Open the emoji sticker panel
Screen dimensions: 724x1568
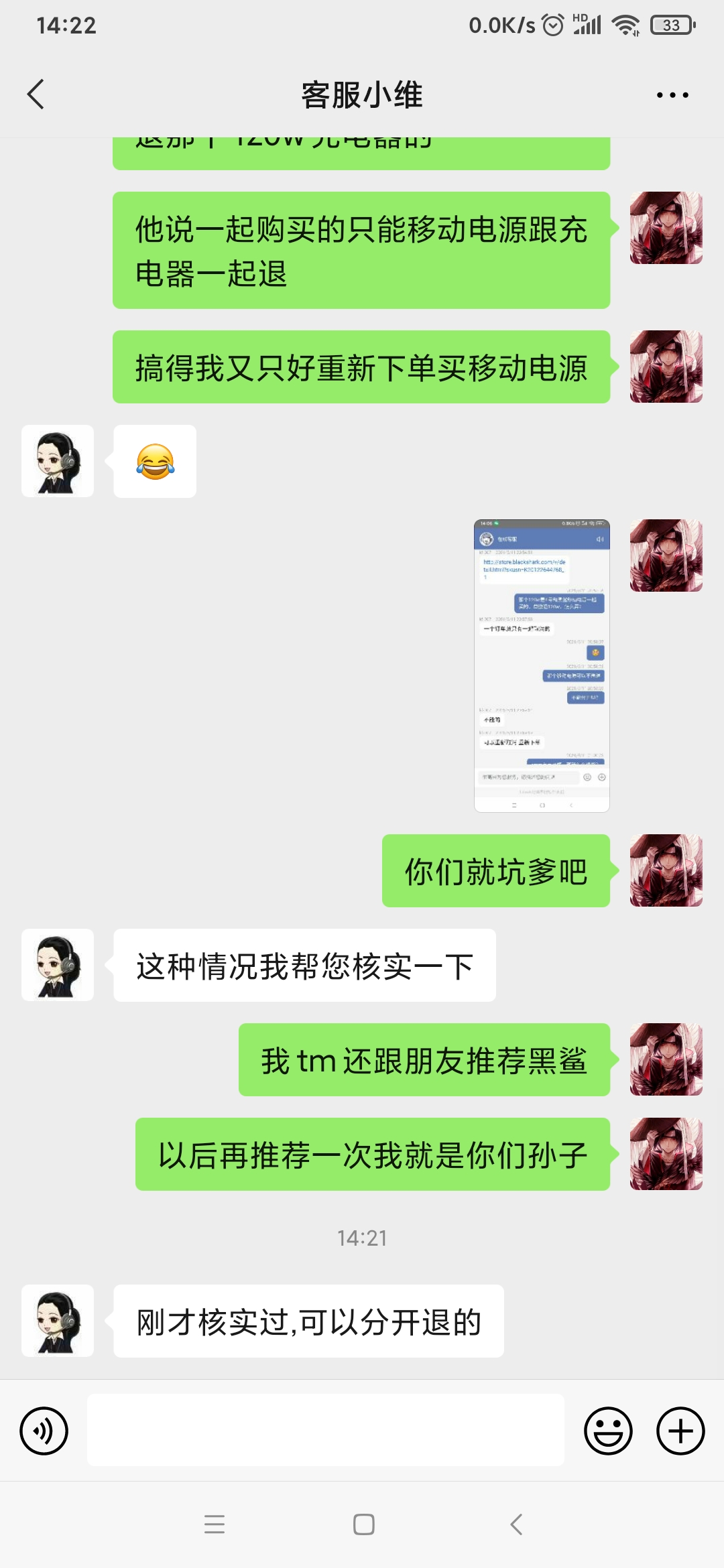[x=608, y=1431]
